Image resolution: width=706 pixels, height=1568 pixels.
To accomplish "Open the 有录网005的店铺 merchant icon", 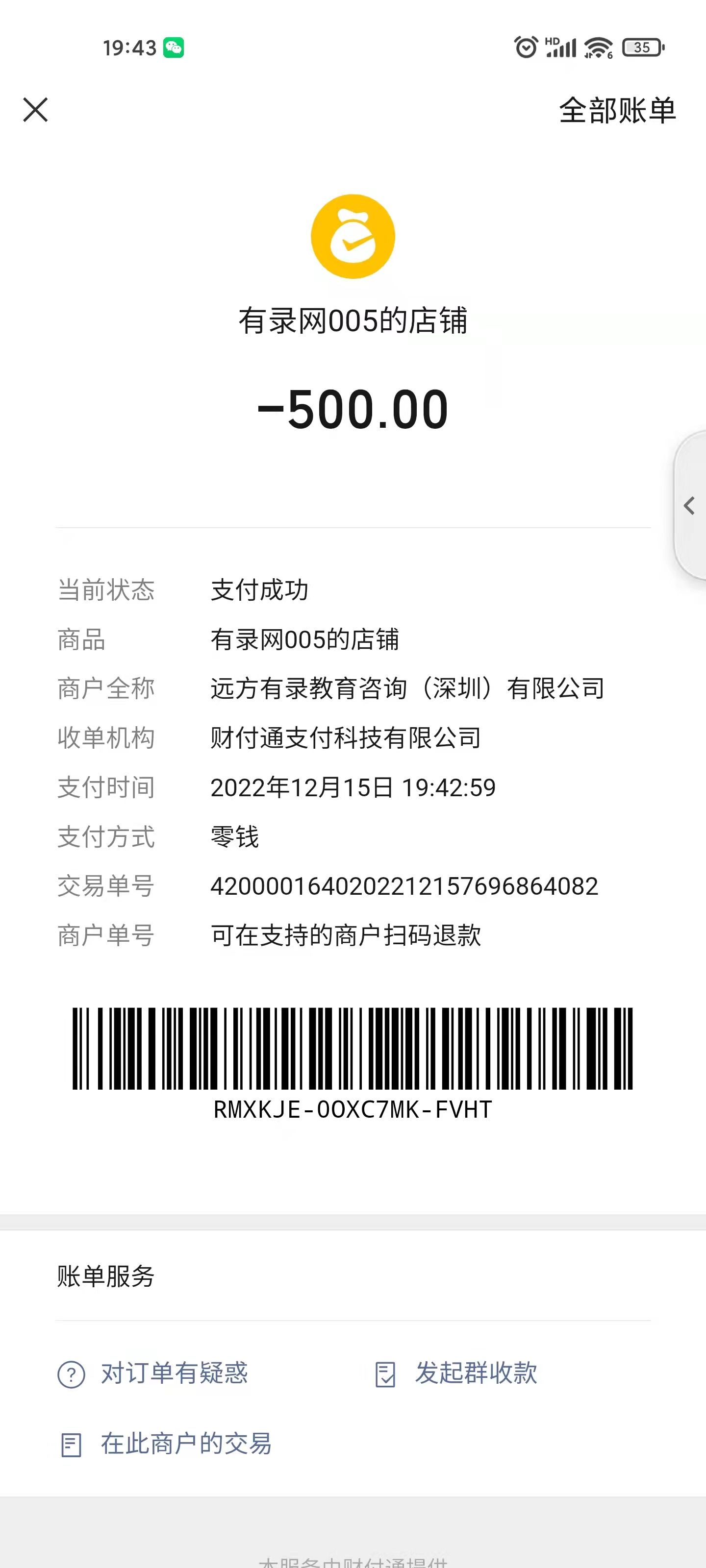I will click(x=353, y=237).
